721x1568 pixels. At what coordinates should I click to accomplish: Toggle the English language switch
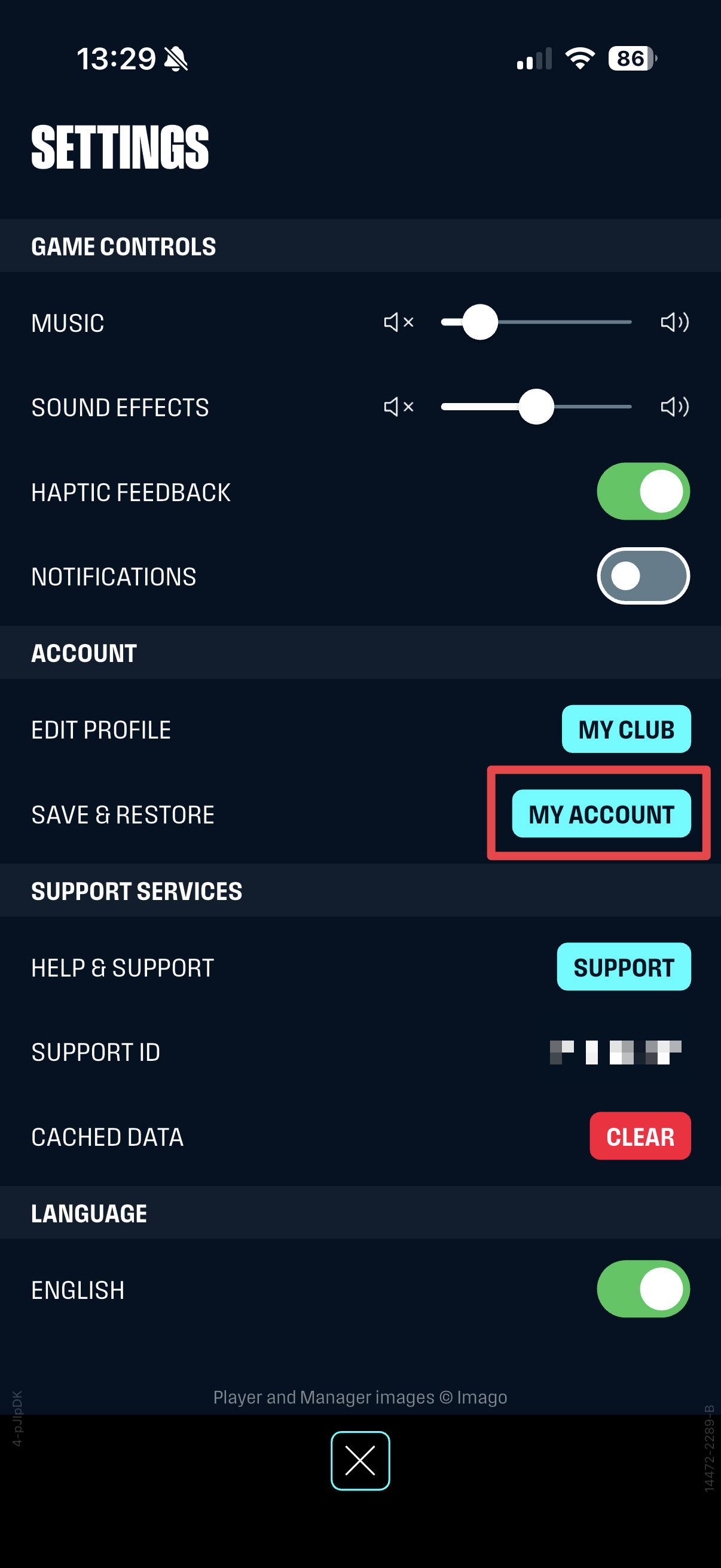(643, 1289)
